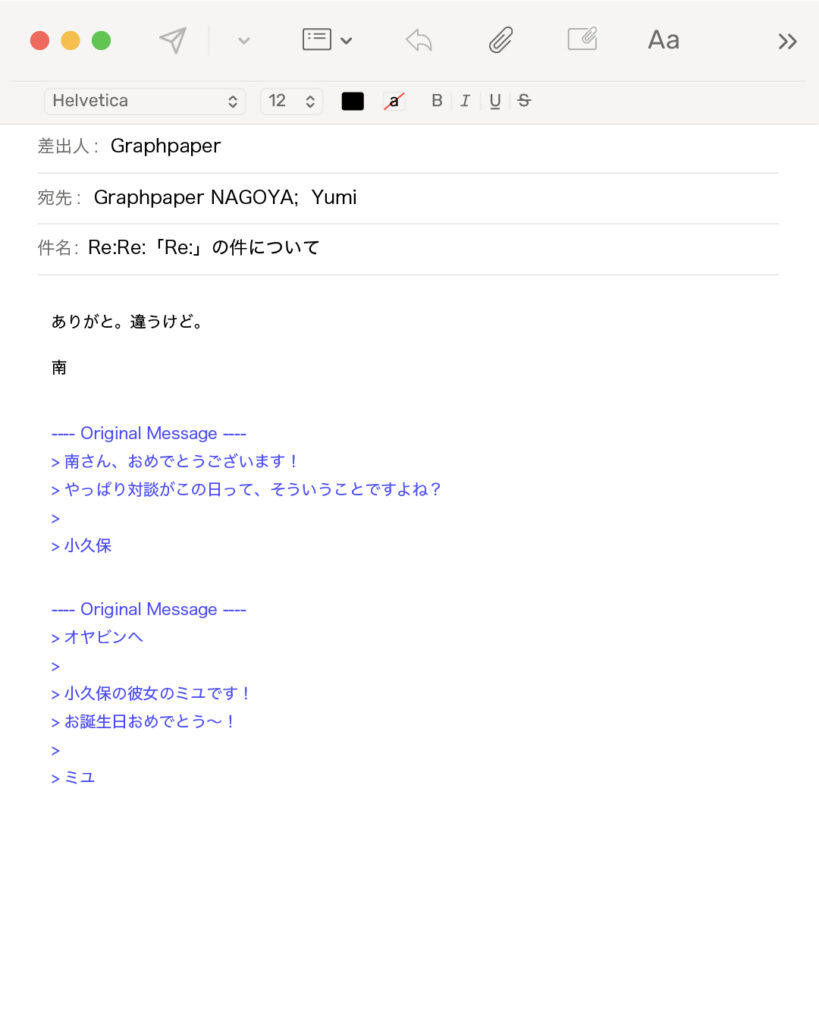This screenshot has height=1024, width=819.
Task: Open the Helvetica font dropdown
Action: (145, 101)
